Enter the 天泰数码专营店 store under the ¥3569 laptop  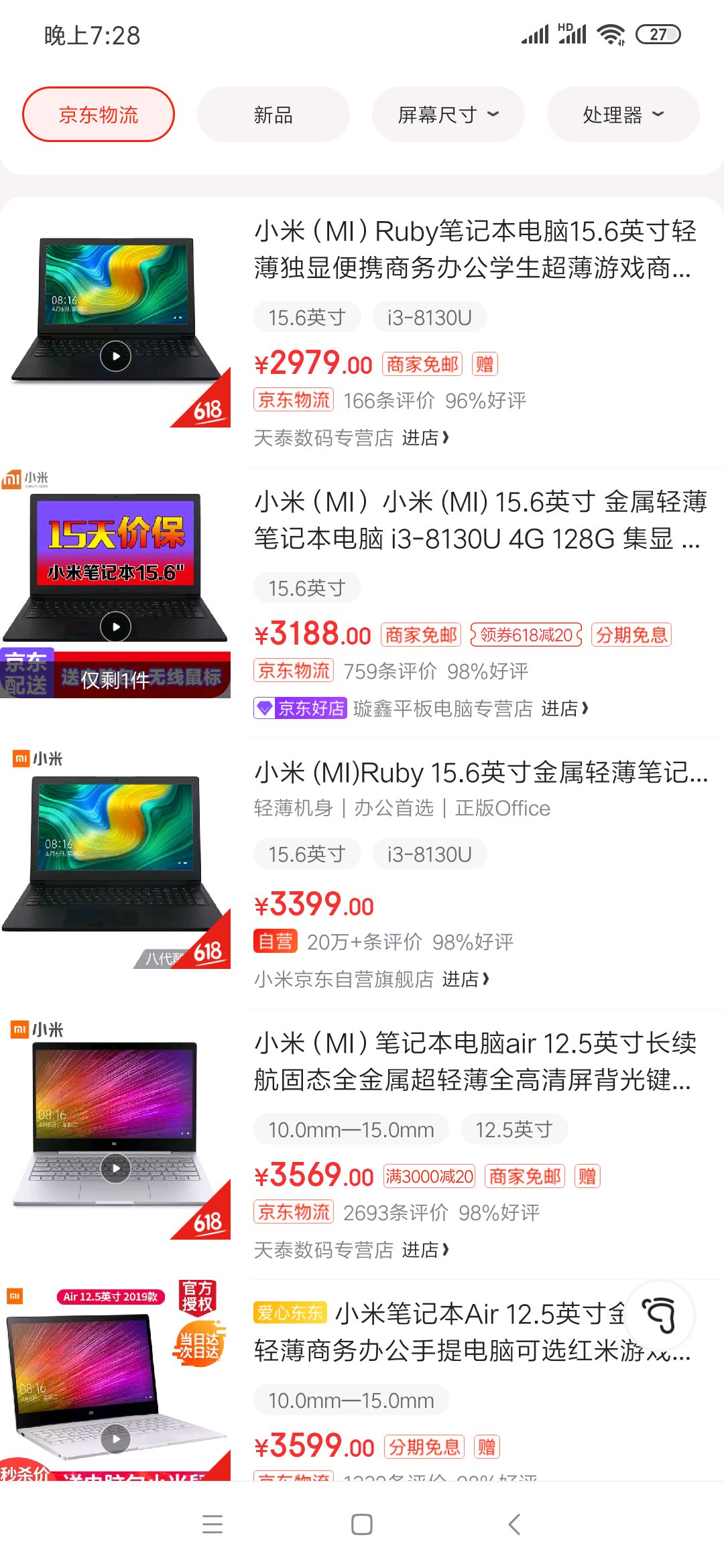click(425, 1250)
